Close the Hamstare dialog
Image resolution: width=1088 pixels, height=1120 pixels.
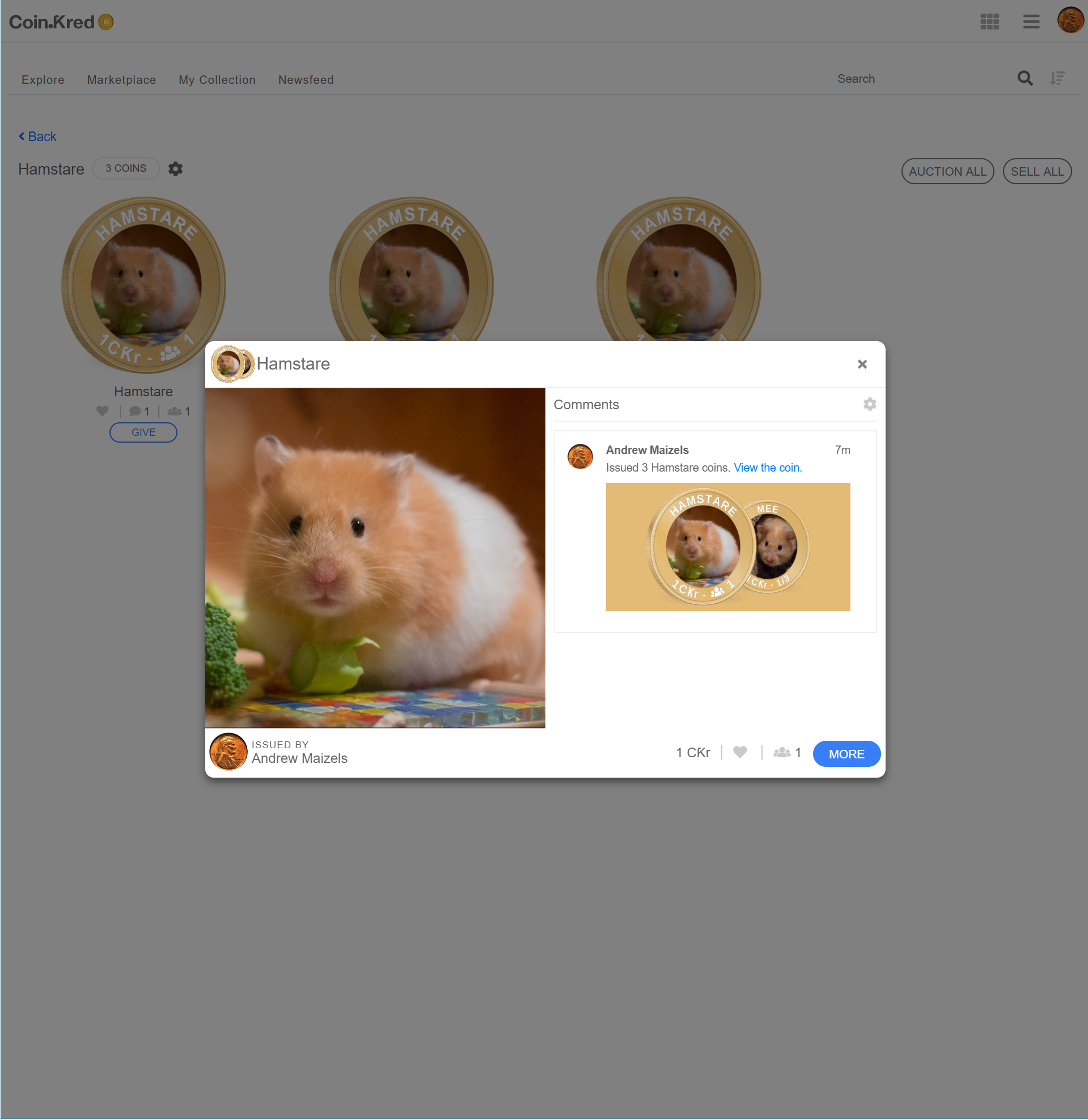click(862, 364)
